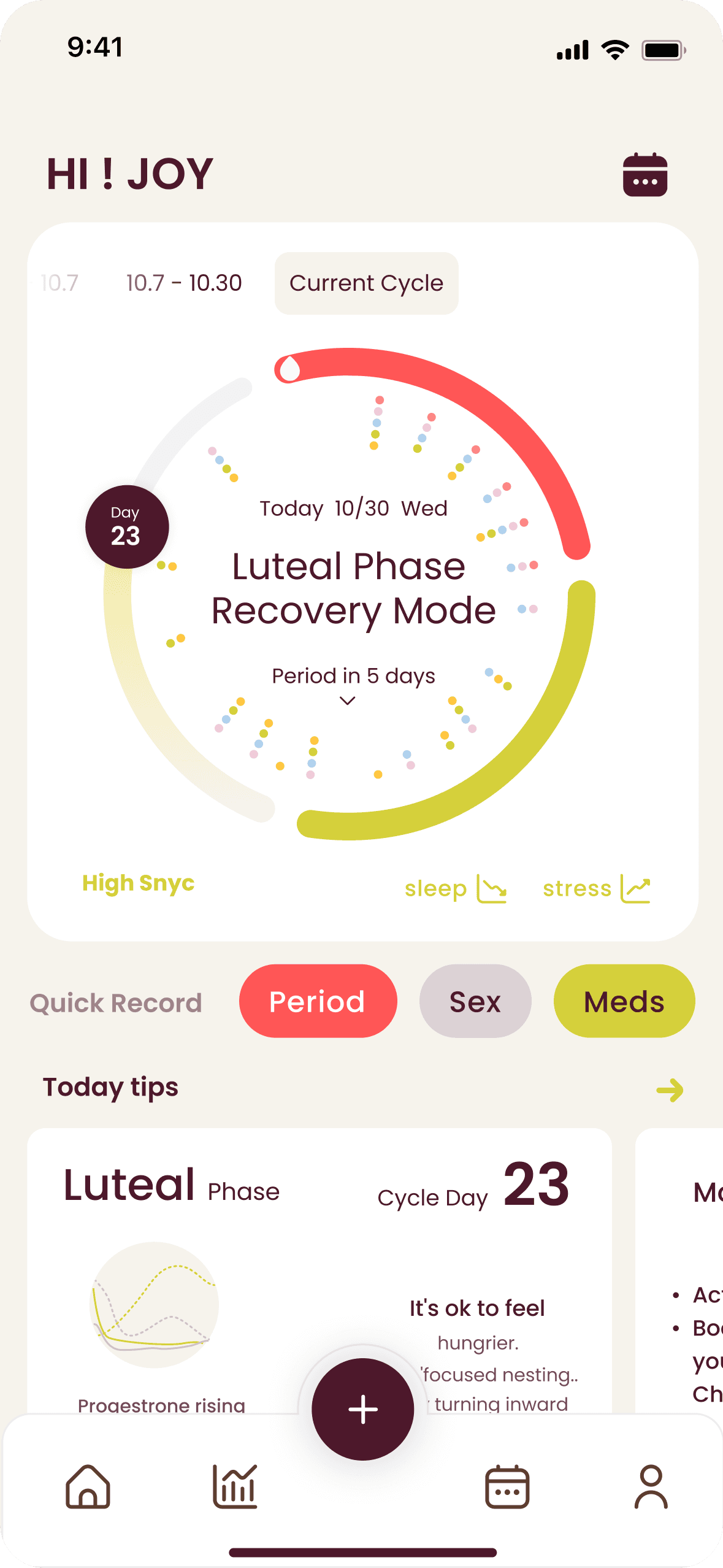The height and width of the screenshot is (1568, 723).
Task: Select the 10.7 - 10.30 cycle tab
Action: pyautogui.click(x=184, y=283)
